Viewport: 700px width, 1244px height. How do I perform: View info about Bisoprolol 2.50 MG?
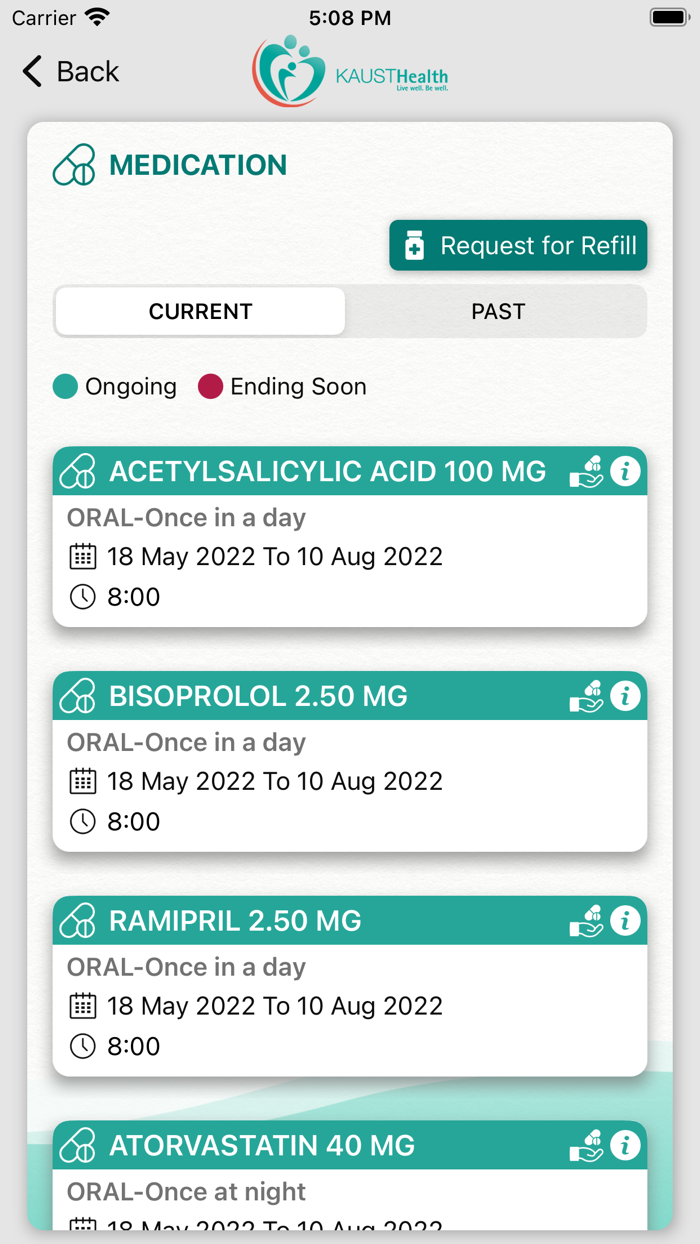pyautogui.click(x=625, y=696)
